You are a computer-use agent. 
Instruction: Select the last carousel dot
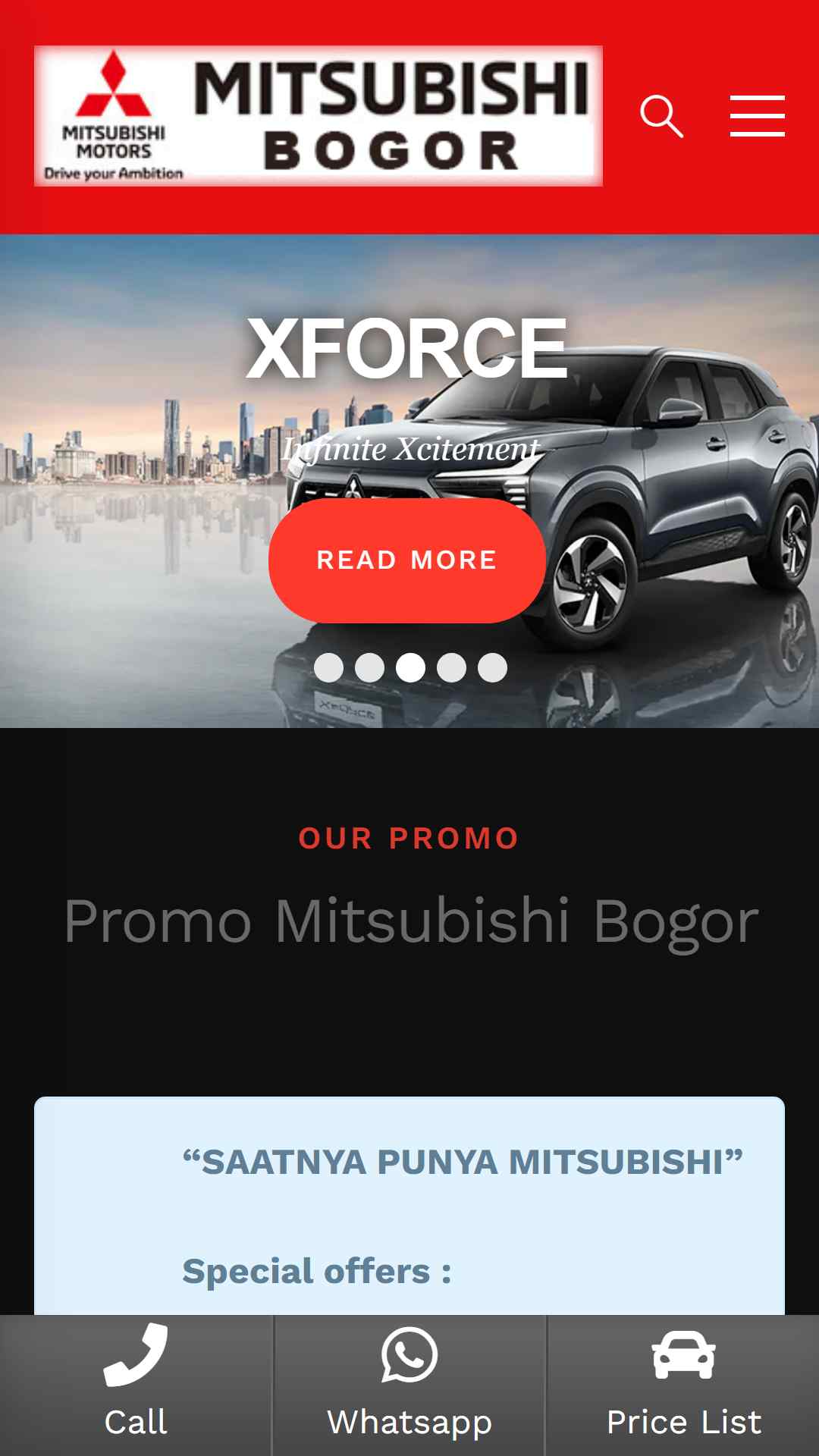(x=492, y=667)
